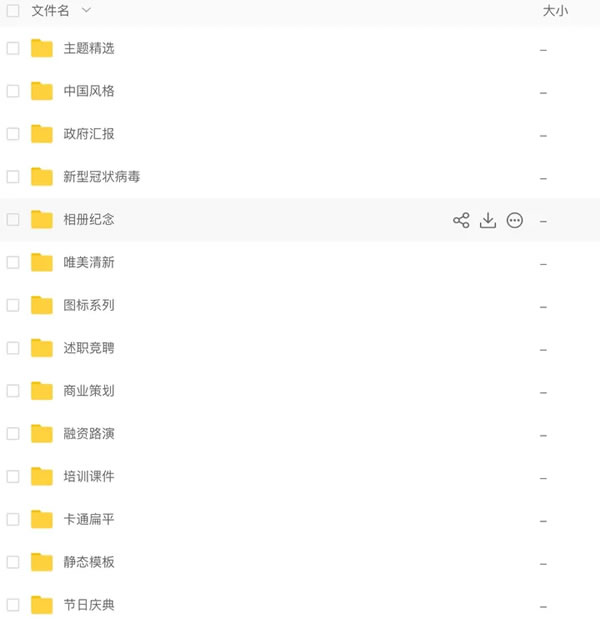This screenshot has width=600, height=619.
Task: Tick the checkbox next to 培训课件
Action: [x=13, y=477]
